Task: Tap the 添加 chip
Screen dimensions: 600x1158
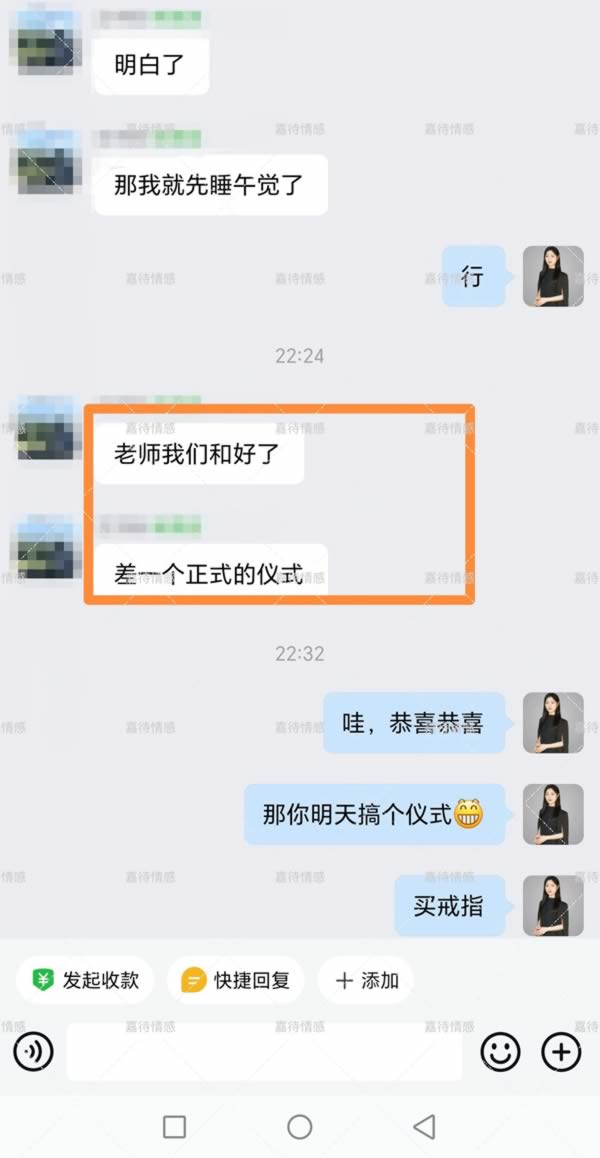Action: pyautogui.click(x=366, y=980)
